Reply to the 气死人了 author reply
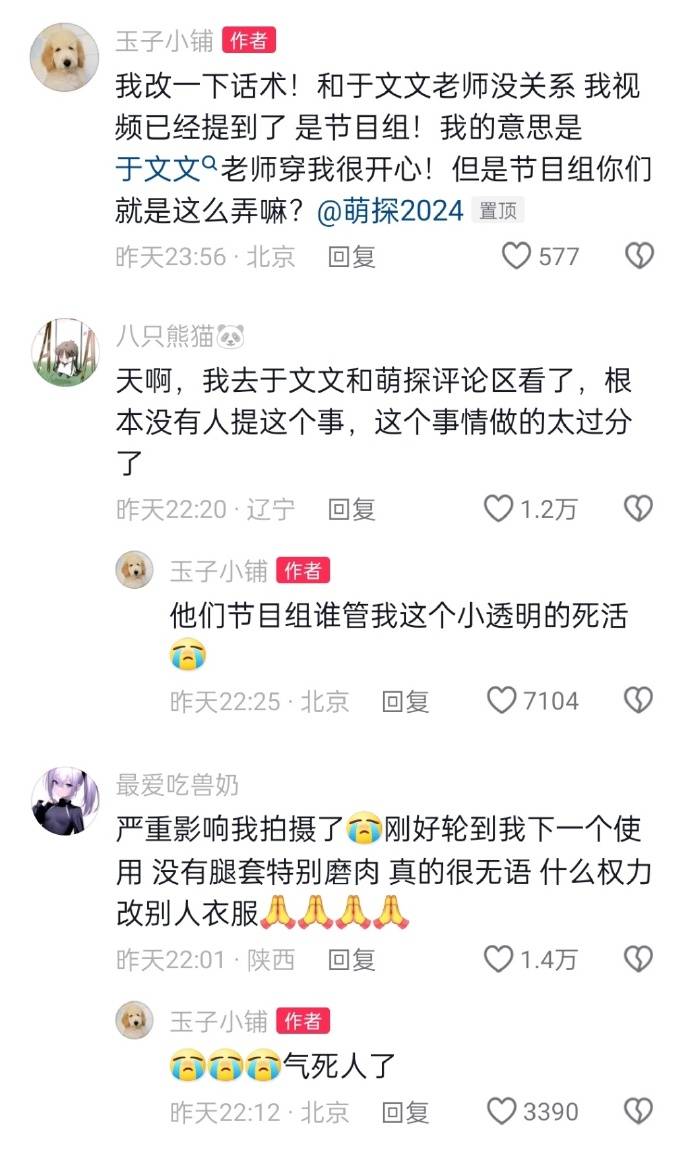The width and height of the screenshot is (690, 1154). pyautogui.click(x=405, y=1110)
